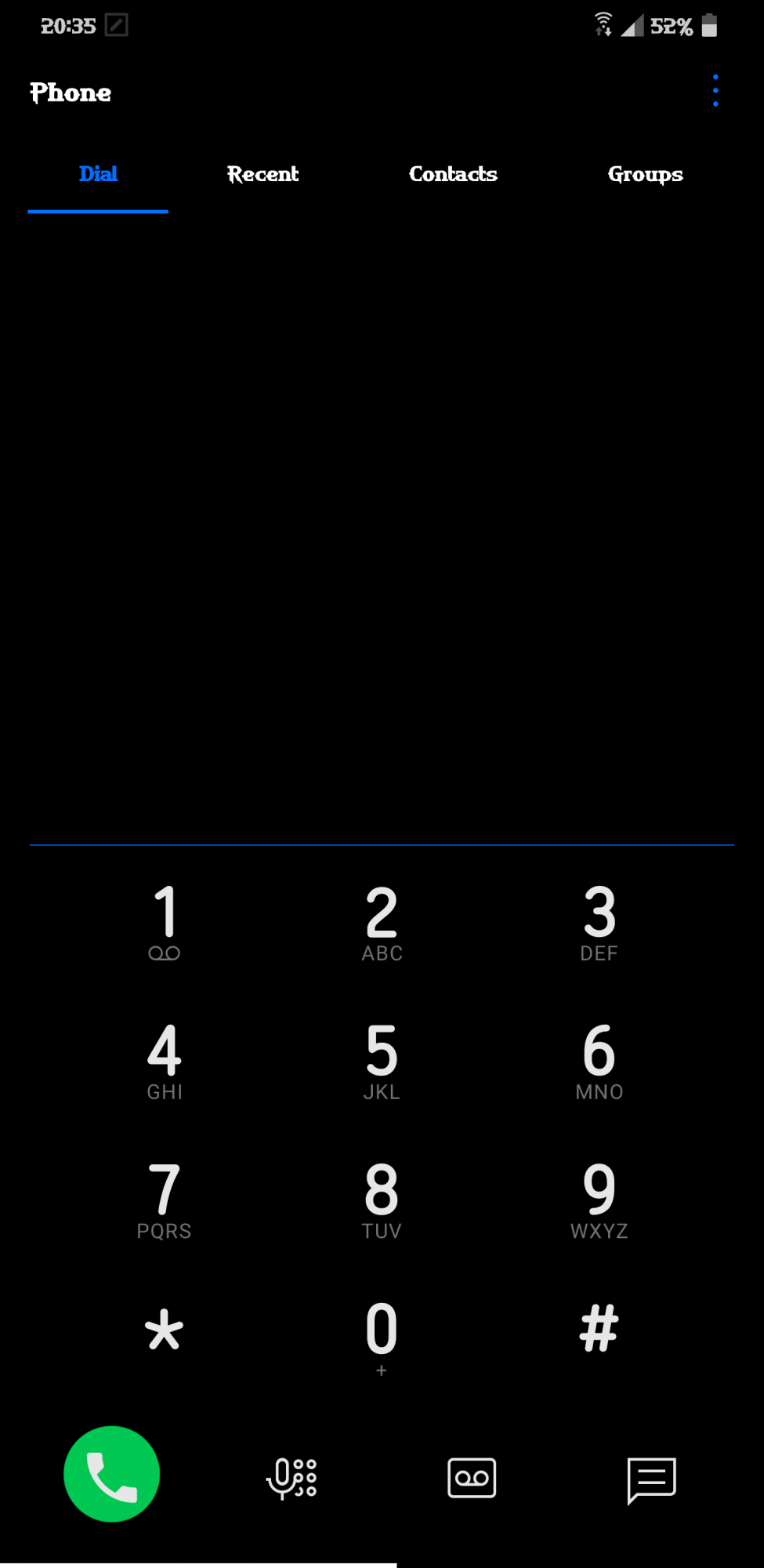
Task: Open the Groups tab
Action: [645, 174]
